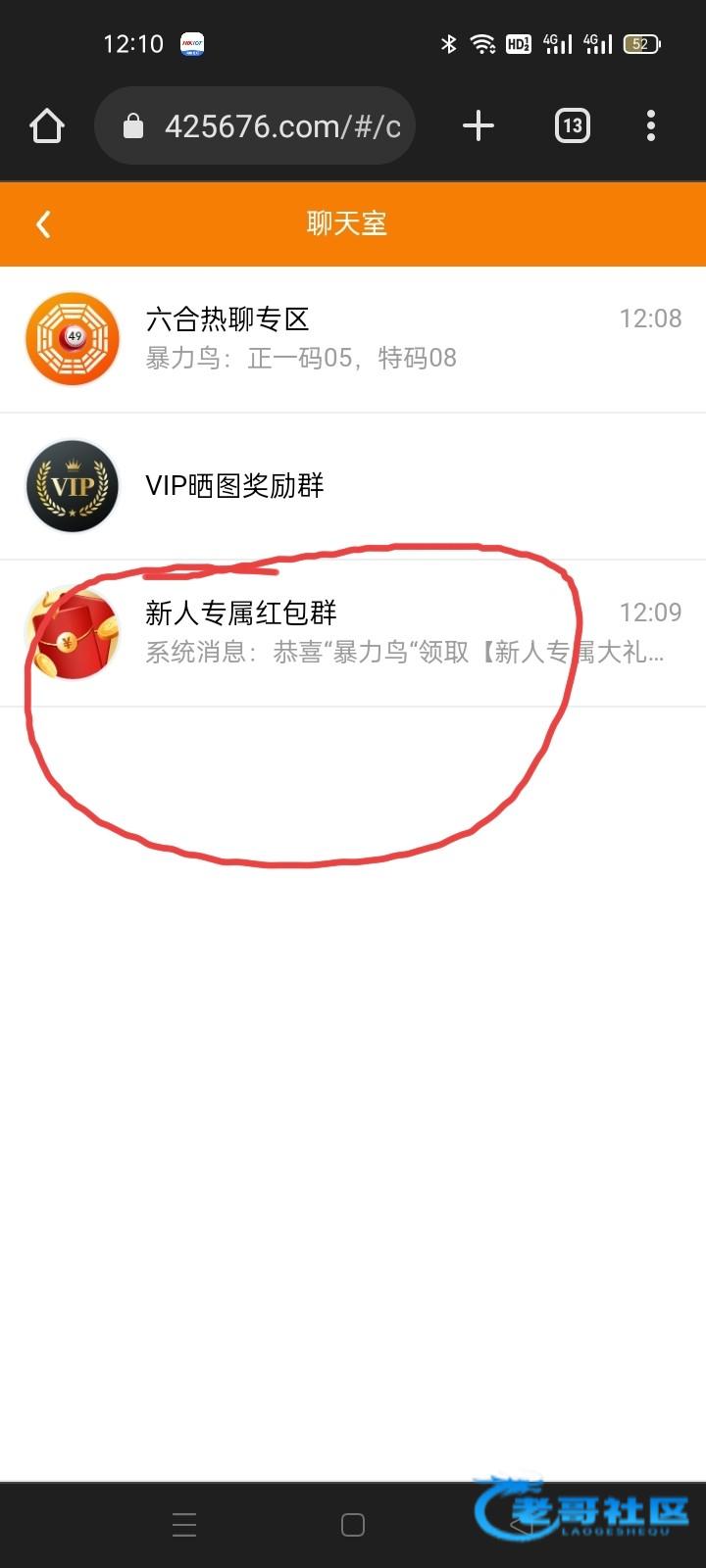Open the 六合热聊专区 chat room
706x1568 pixels.
coord(353,338)
